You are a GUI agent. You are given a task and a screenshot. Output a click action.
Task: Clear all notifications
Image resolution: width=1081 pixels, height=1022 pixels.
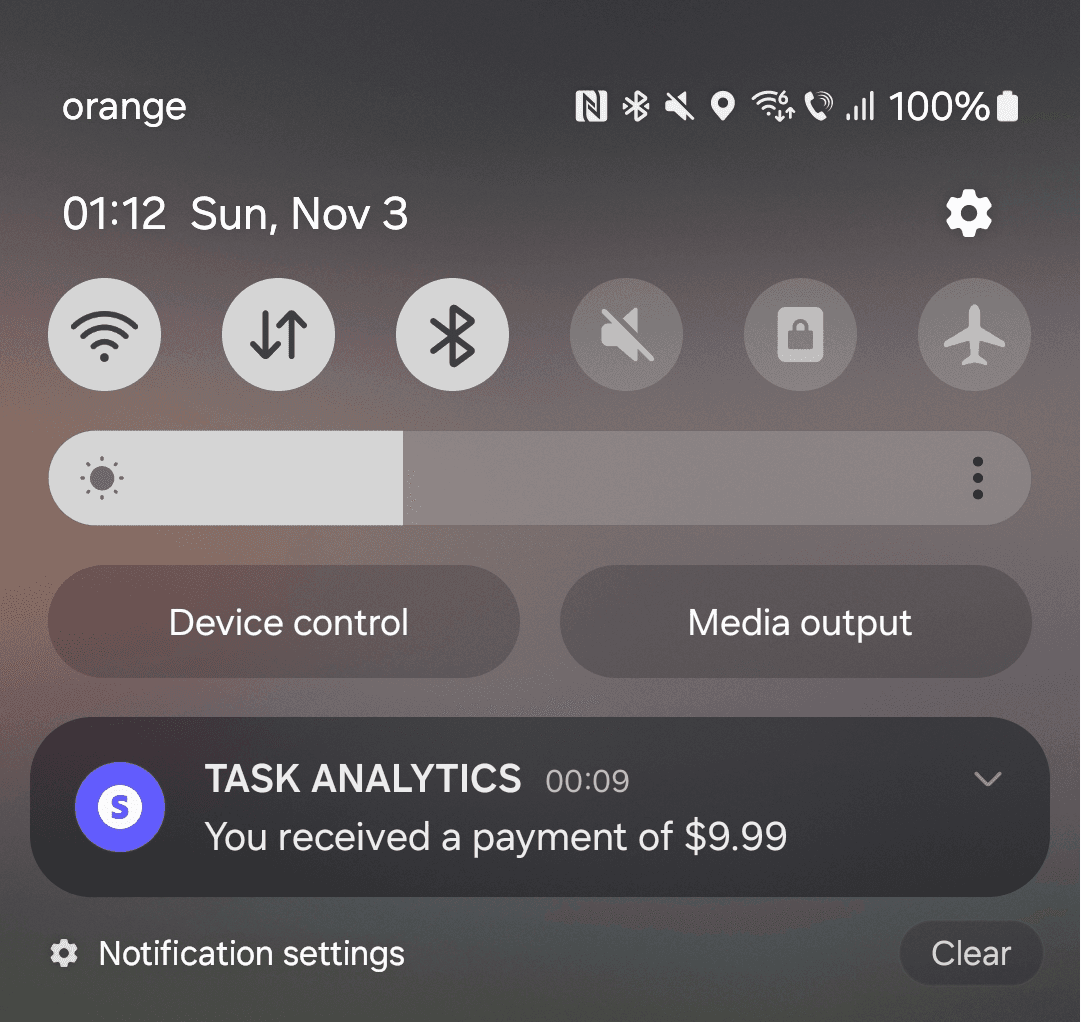pos(970,954)
